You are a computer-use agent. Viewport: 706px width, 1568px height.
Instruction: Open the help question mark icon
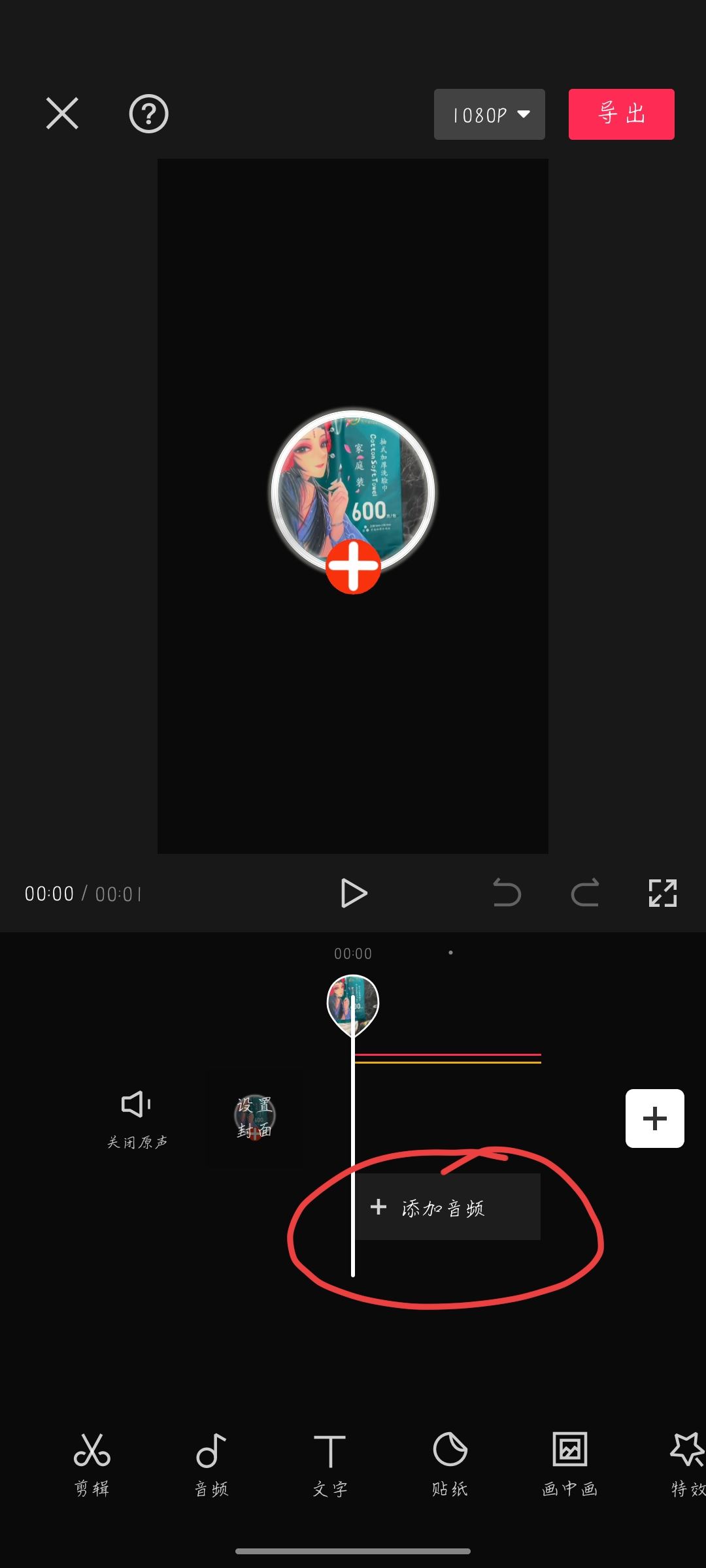[148, 114]
